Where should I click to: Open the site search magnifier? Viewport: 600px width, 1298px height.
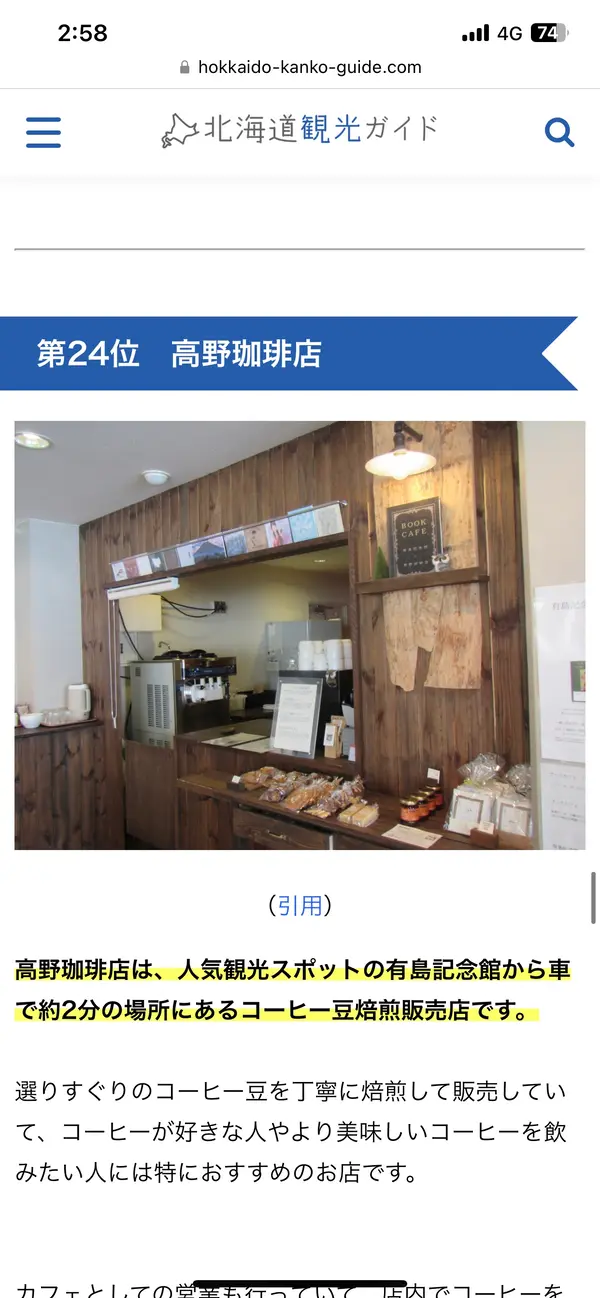coord(559,132)
